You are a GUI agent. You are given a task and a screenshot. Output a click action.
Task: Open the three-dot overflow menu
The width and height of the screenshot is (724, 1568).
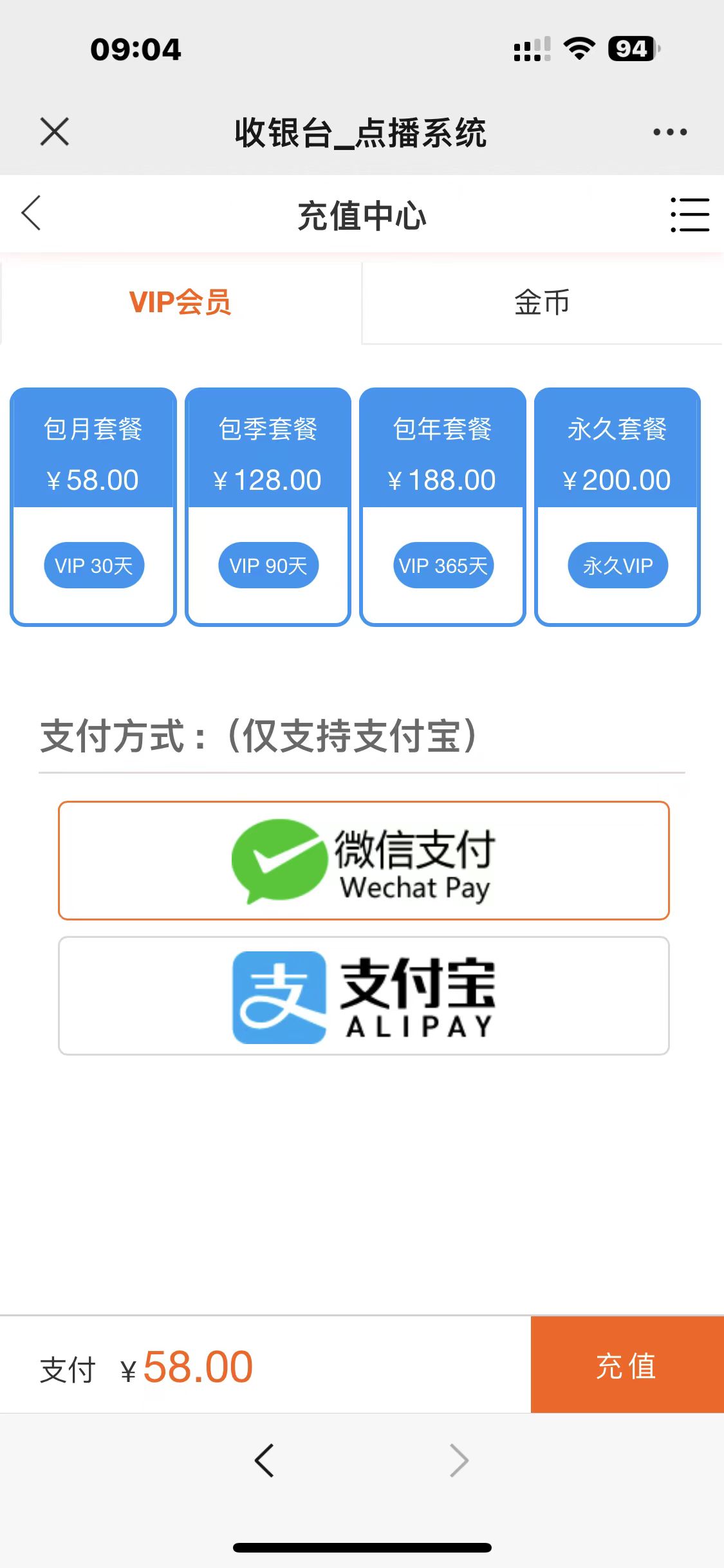pos(670,132)
